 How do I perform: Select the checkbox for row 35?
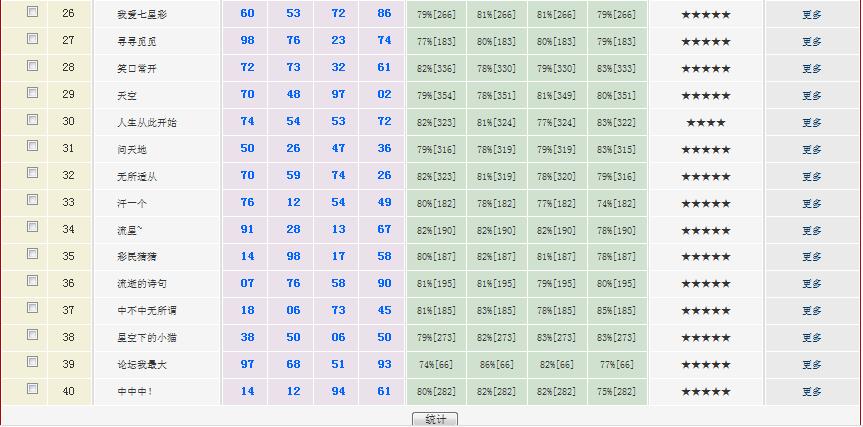(x=33, y=255)
